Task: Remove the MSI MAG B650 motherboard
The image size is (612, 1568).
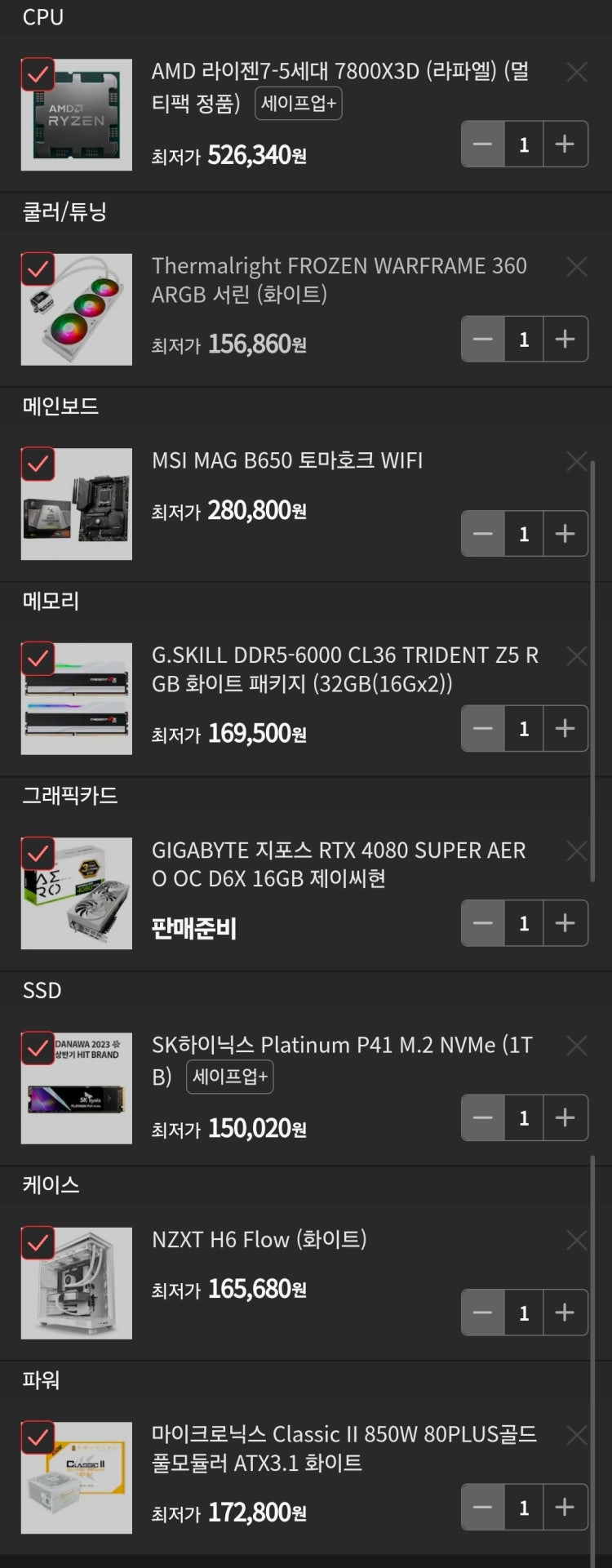Action: pyautogui.click(x=577, y=462)
